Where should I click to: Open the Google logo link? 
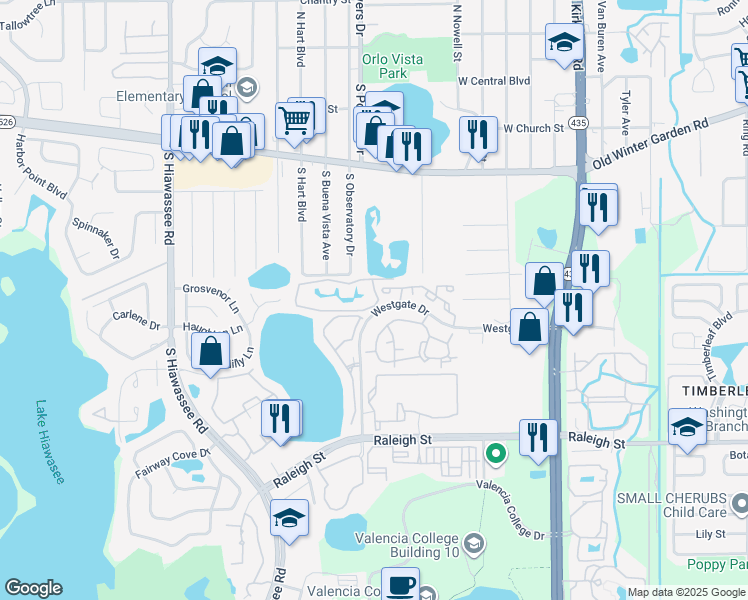point(34,589)
